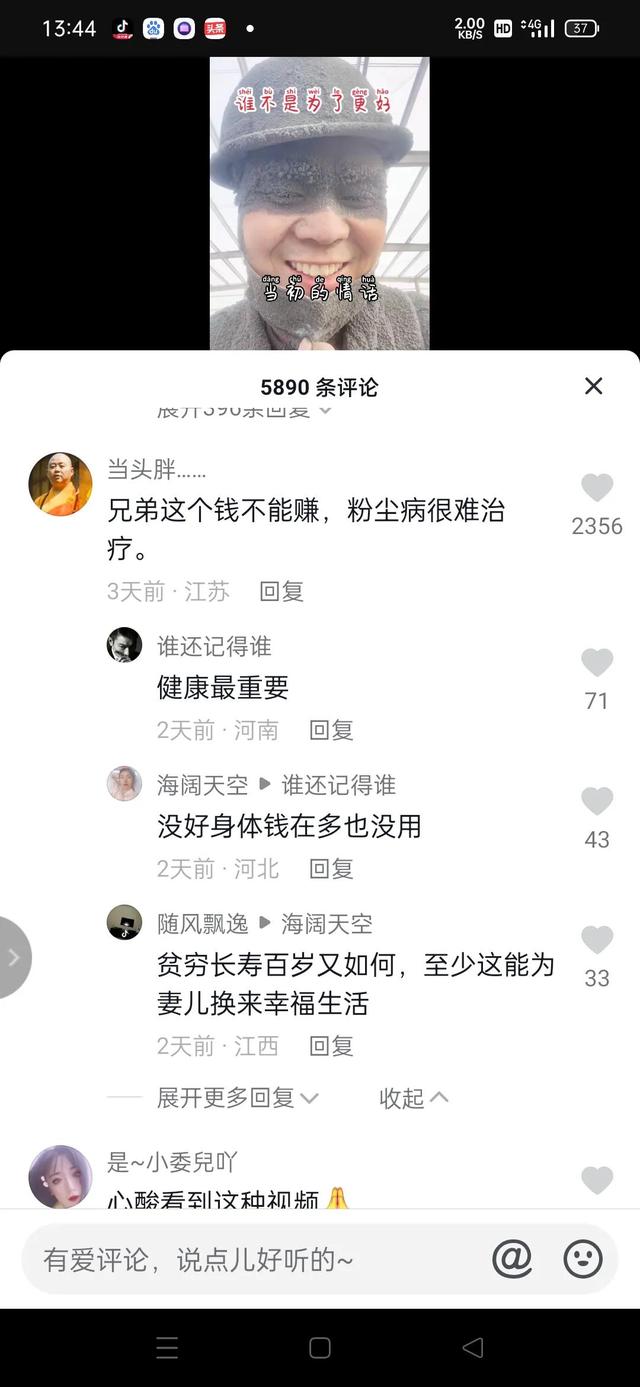Open the side drawer arrow handle
The height and width of the screenshot is (1387, 640).
coord(14,957)
